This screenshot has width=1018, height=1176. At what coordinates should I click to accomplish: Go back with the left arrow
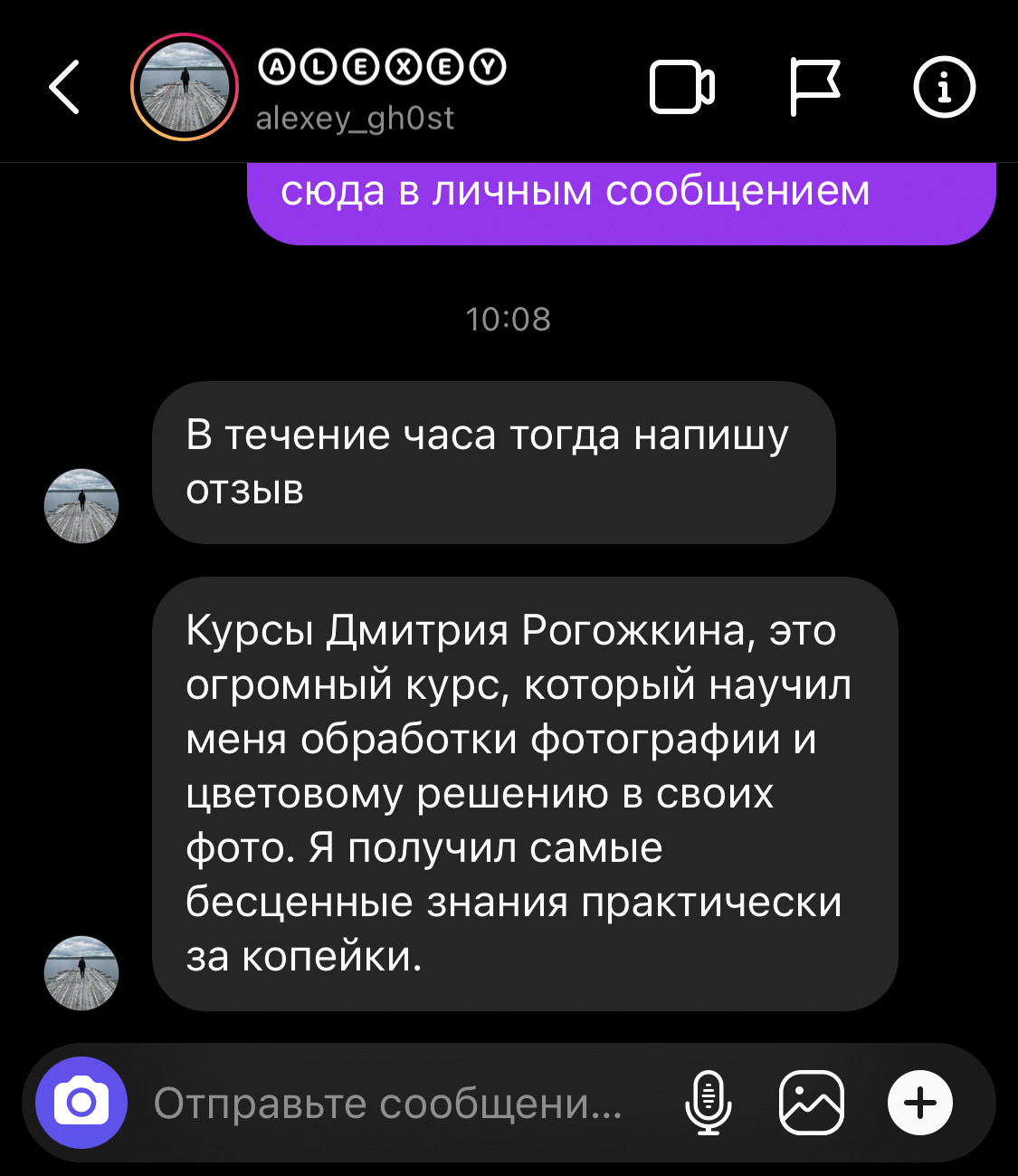(63, 88)
